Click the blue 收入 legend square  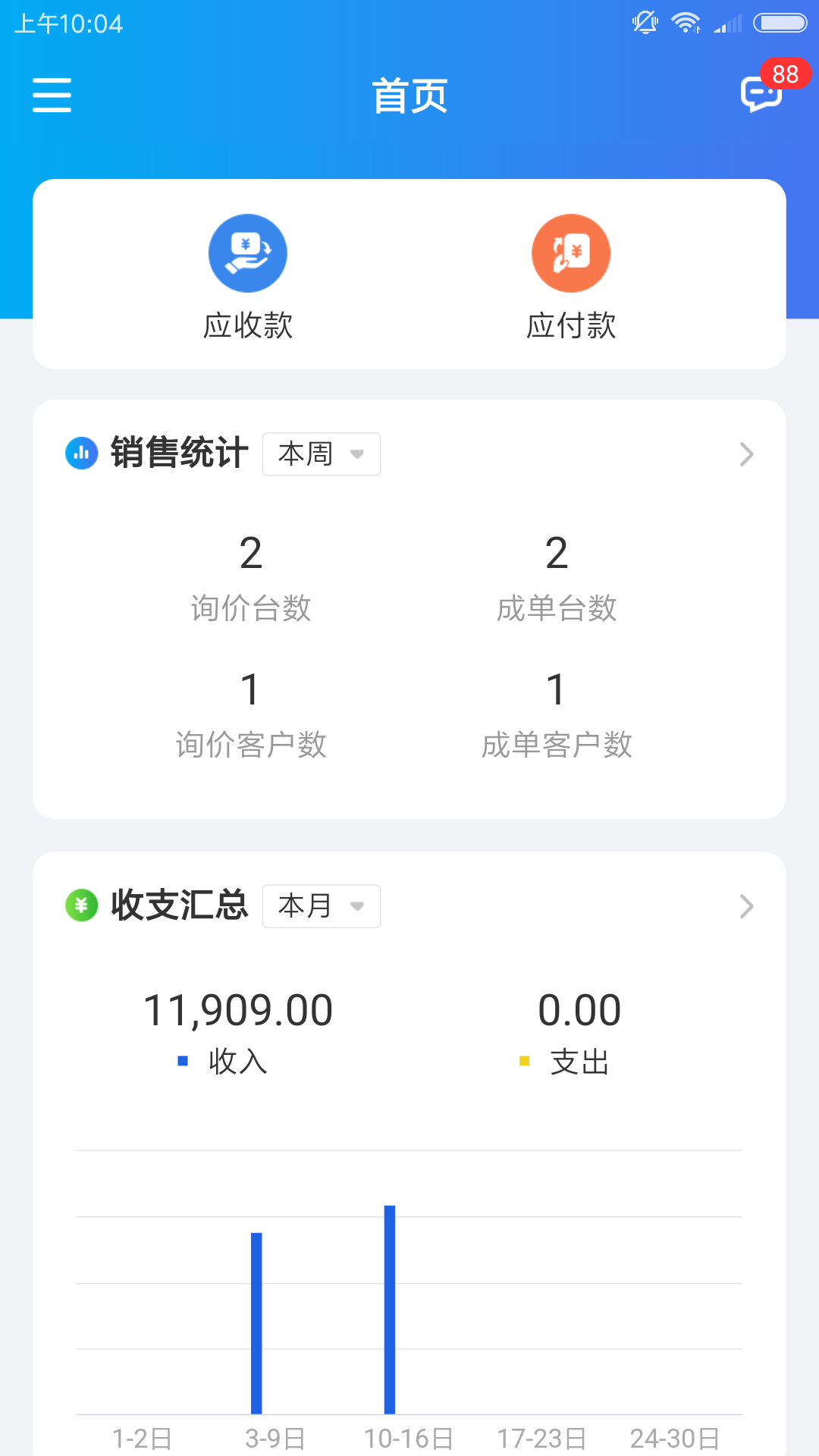[181, 1060]
